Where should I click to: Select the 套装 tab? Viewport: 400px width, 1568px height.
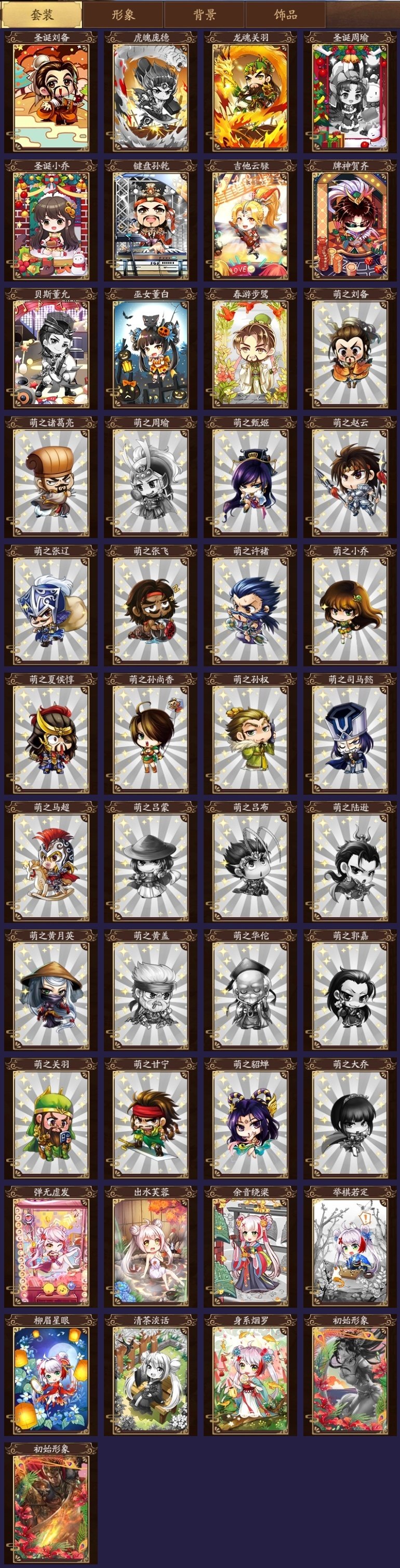tap(42, 15)
